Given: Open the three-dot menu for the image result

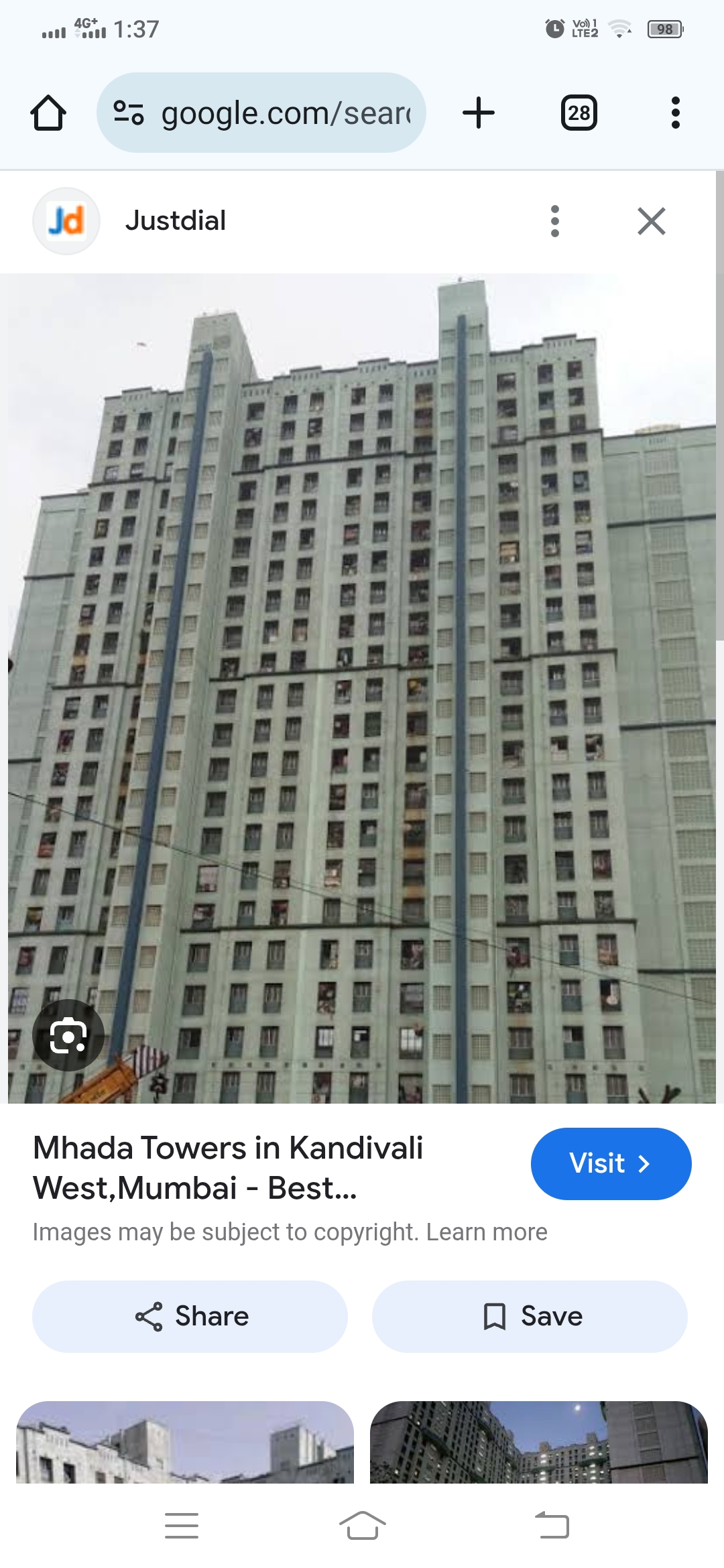Looking at the screenshot, I should coord(555,221).
